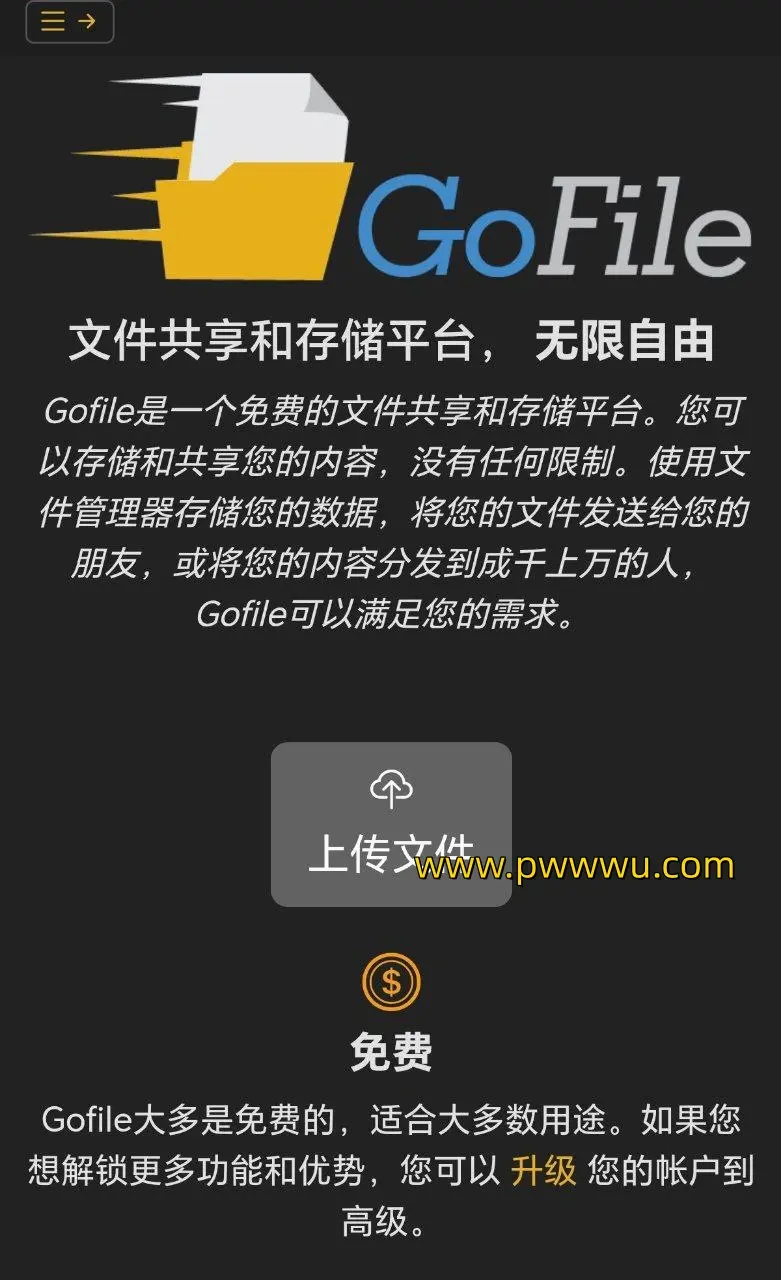This screenshot has width=781, height=1280.
Task: Open the 升级 upgrade link
Action: coord(543,1171)
